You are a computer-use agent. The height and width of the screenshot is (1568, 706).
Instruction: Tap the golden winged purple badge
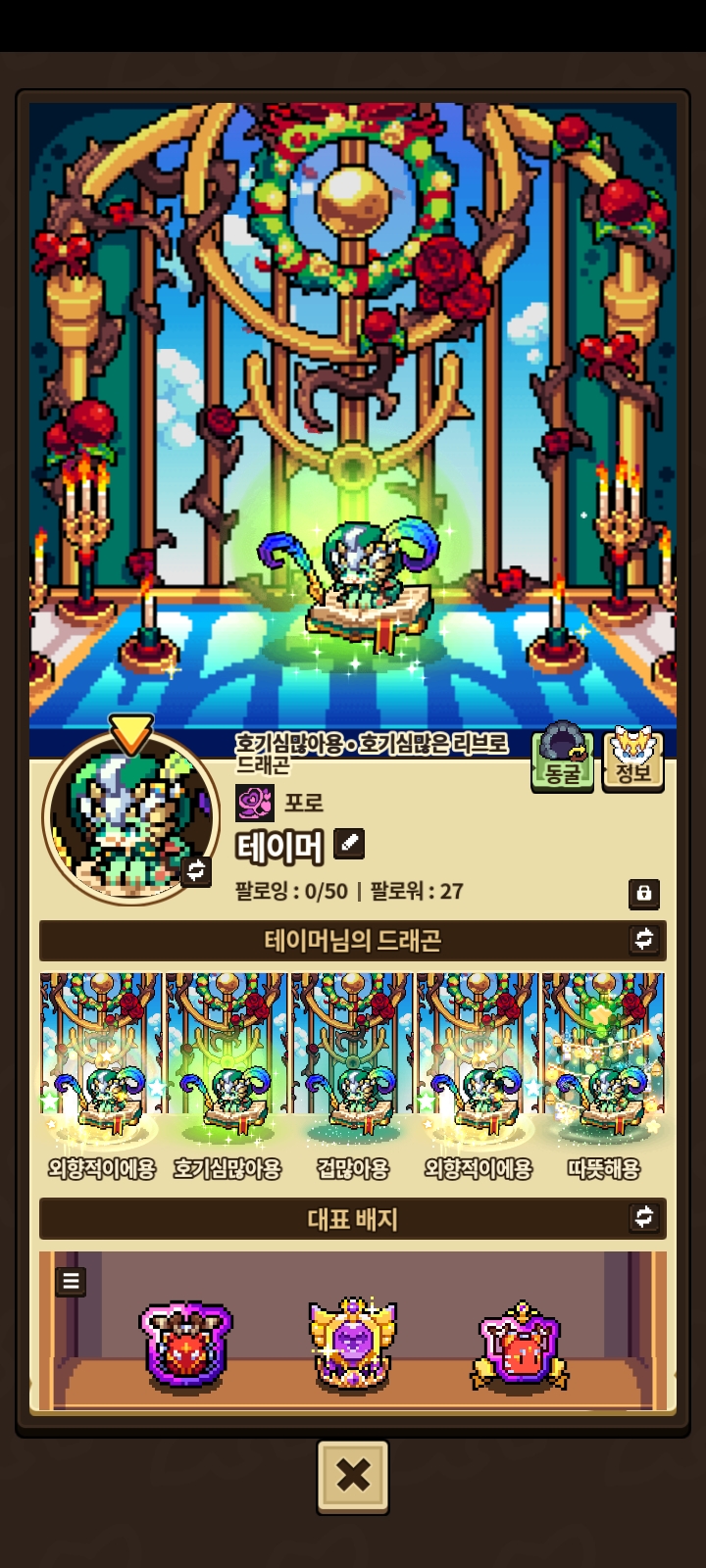point(352,1344)
